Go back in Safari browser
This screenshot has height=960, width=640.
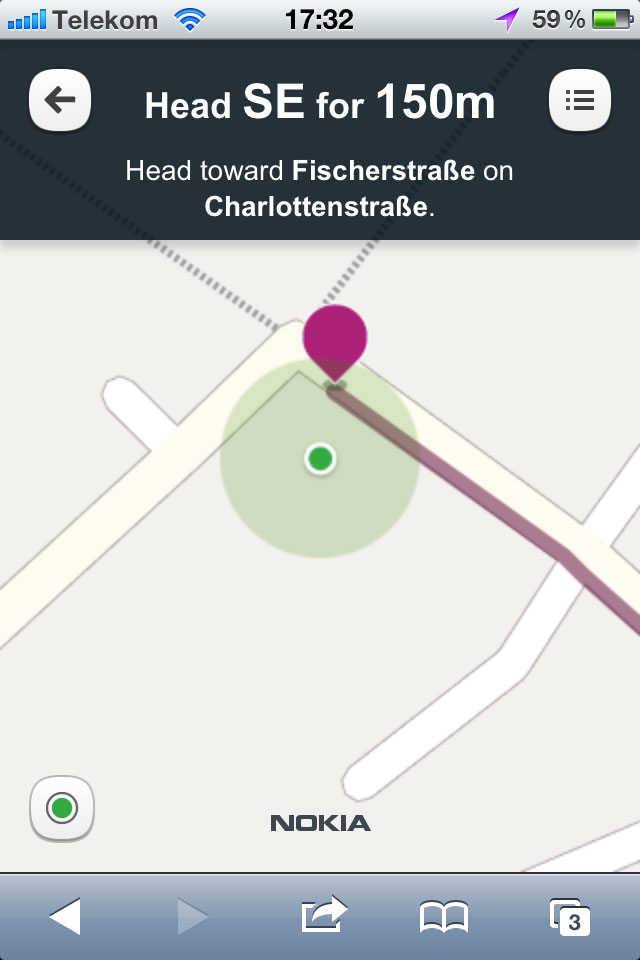coord(65,916)
